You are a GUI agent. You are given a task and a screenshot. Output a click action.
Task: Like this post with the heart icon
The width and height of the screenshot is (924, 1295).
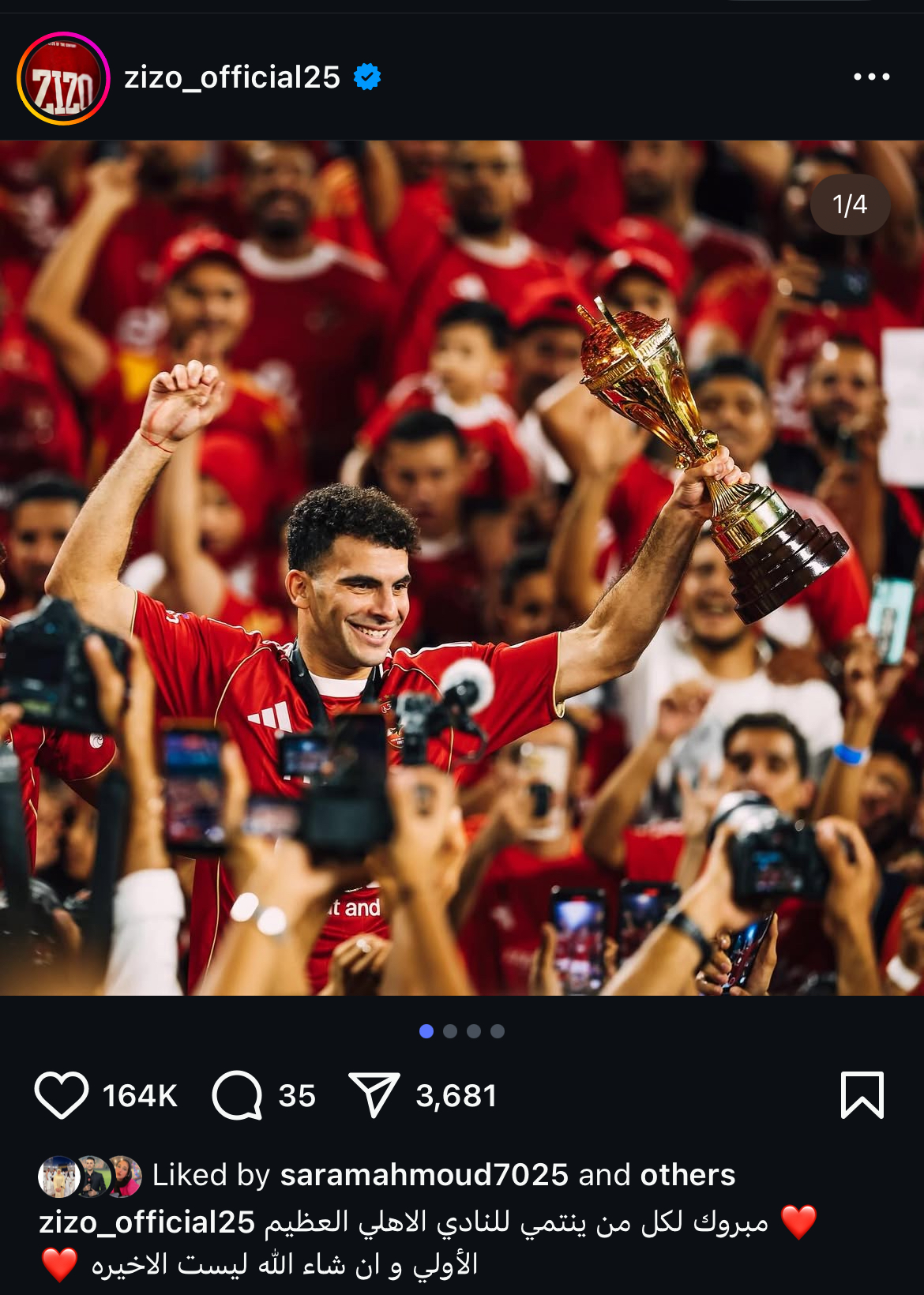tap(62, 1095)
